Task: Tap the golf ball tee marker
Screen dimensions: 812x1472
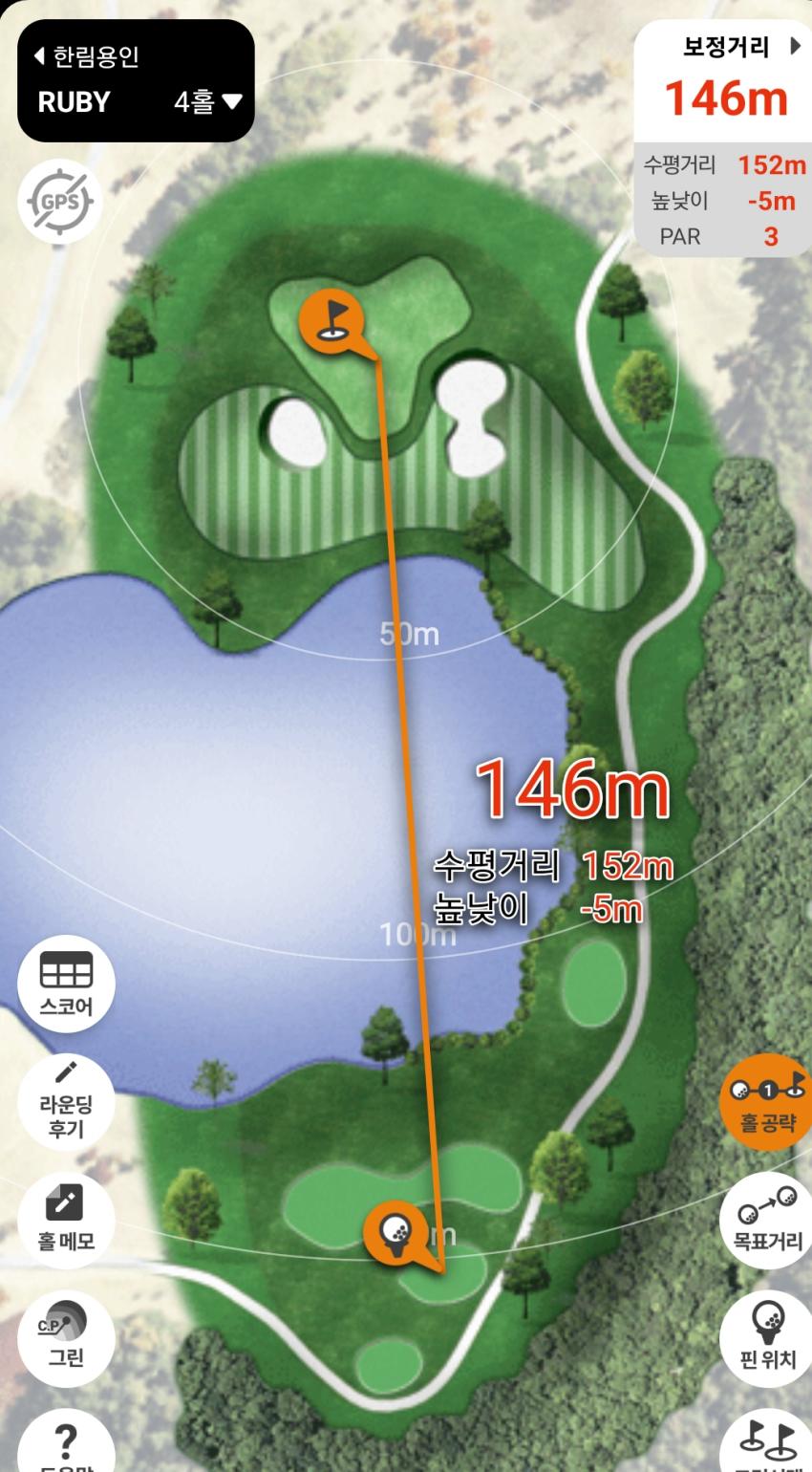Action: [x=393, y=1233]
